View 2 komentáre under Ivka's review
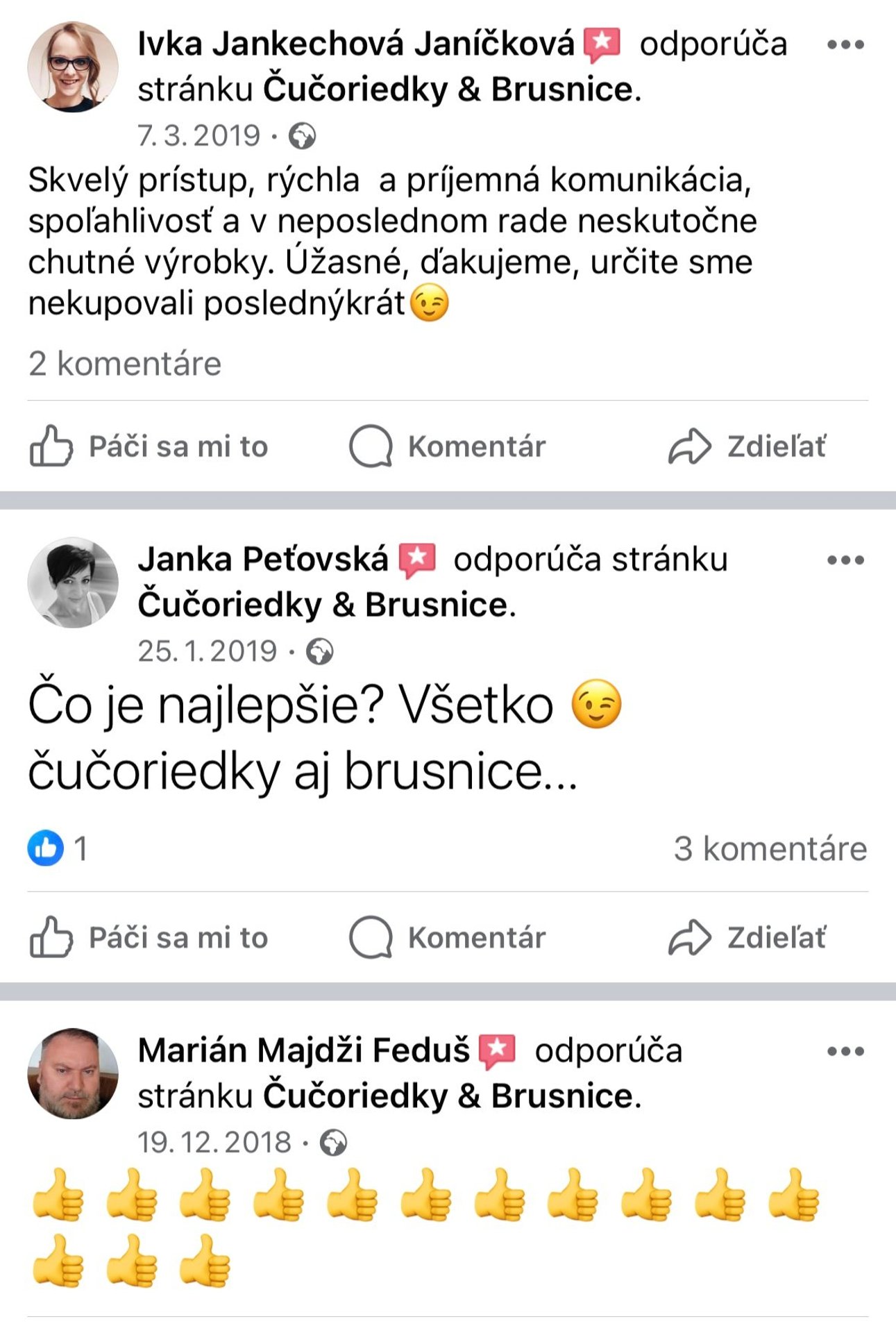Screen dimensions: 896x1333 point(125,363)
